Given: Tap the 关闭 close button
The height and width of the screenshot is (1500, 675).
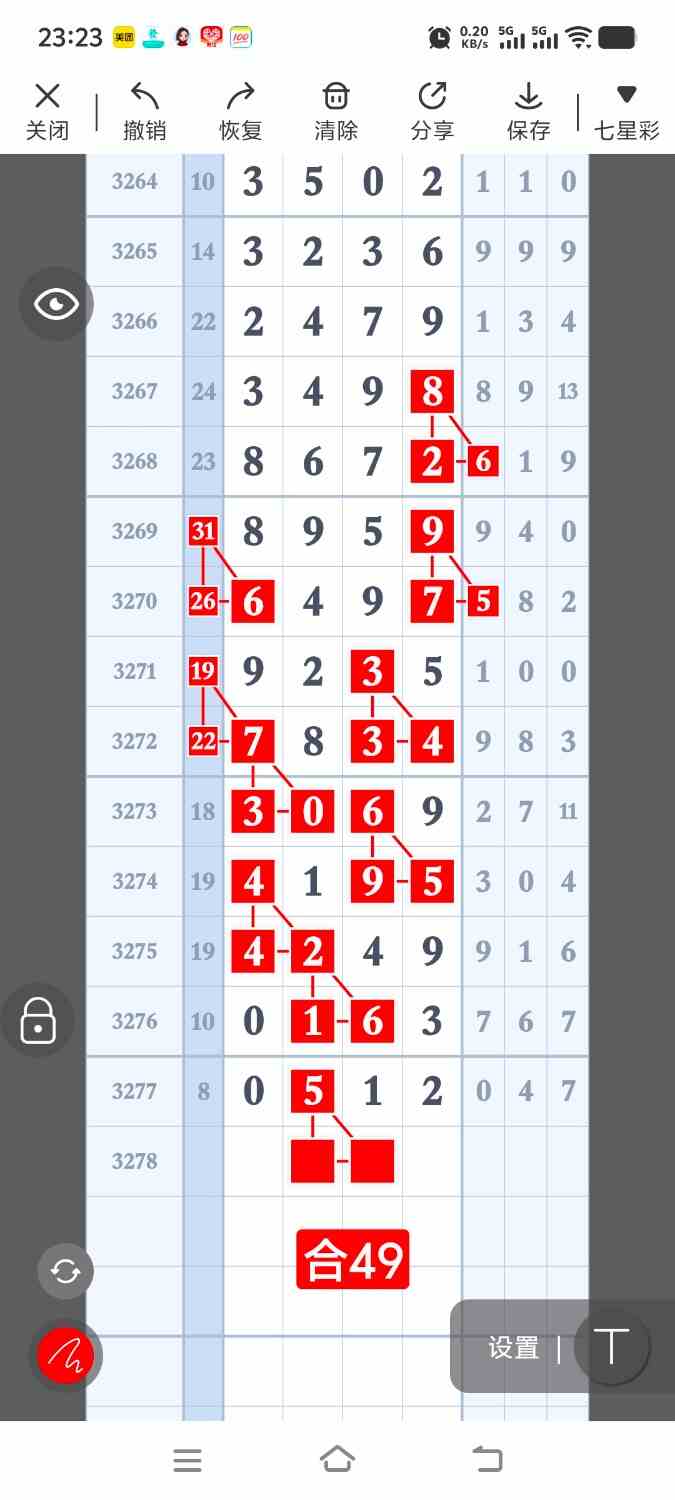Looking at the screenshot, I should [x=47, y=111].
